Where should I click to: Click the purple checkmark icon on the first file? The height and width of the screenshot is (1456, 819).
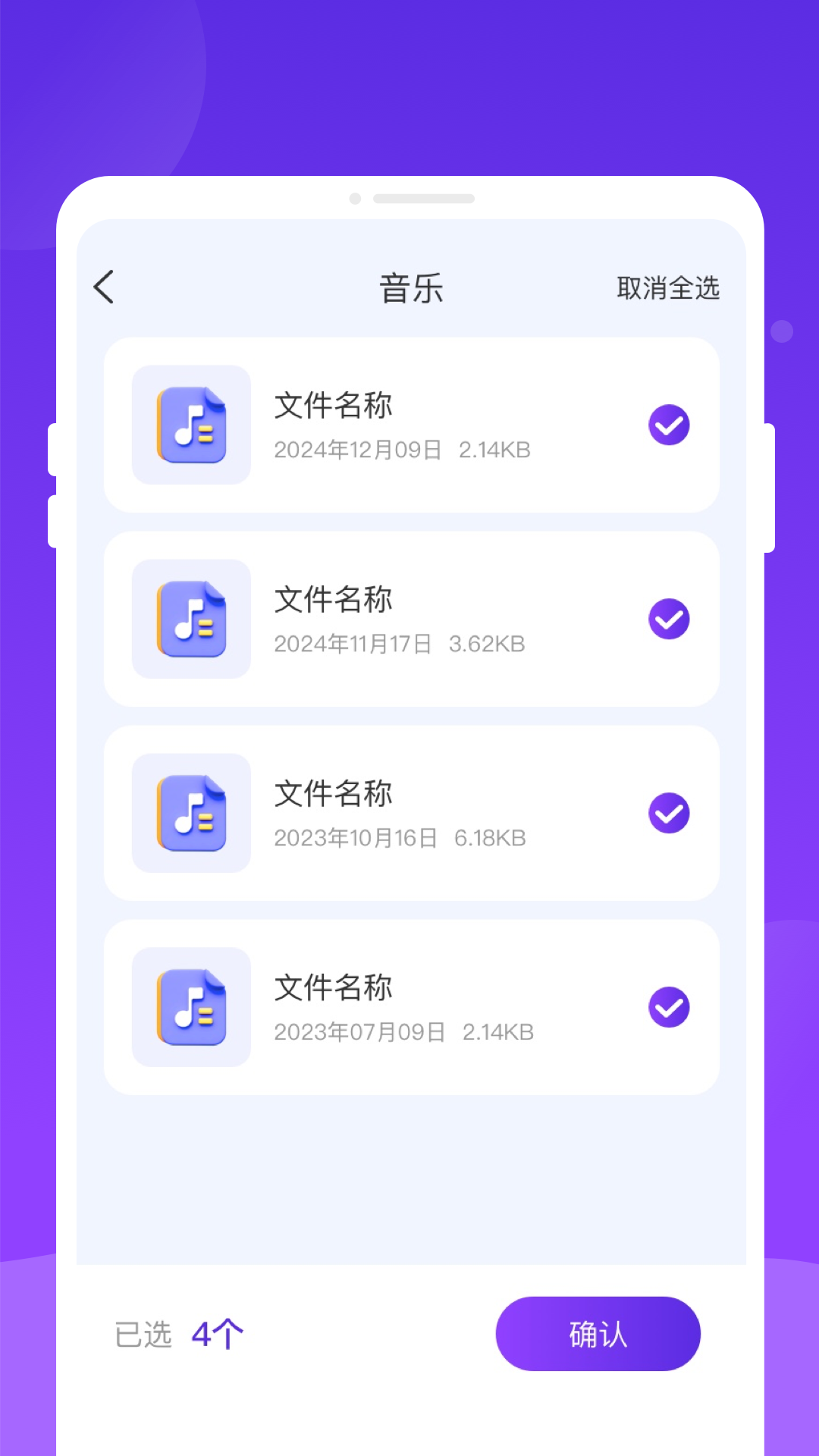(668, 425)
